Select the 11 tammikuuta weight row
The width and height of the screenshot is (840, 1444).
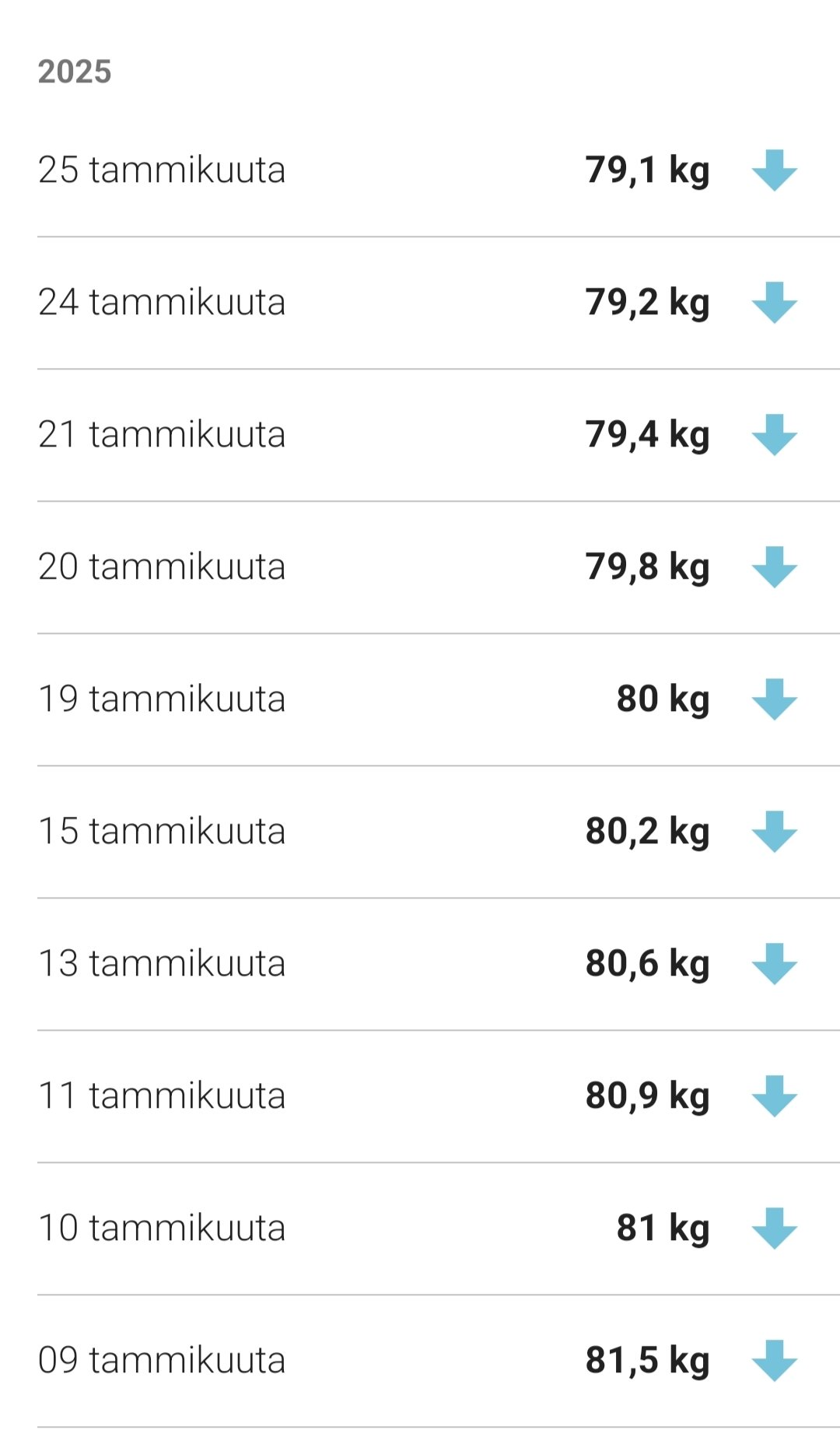click(x=420, y=1096)
